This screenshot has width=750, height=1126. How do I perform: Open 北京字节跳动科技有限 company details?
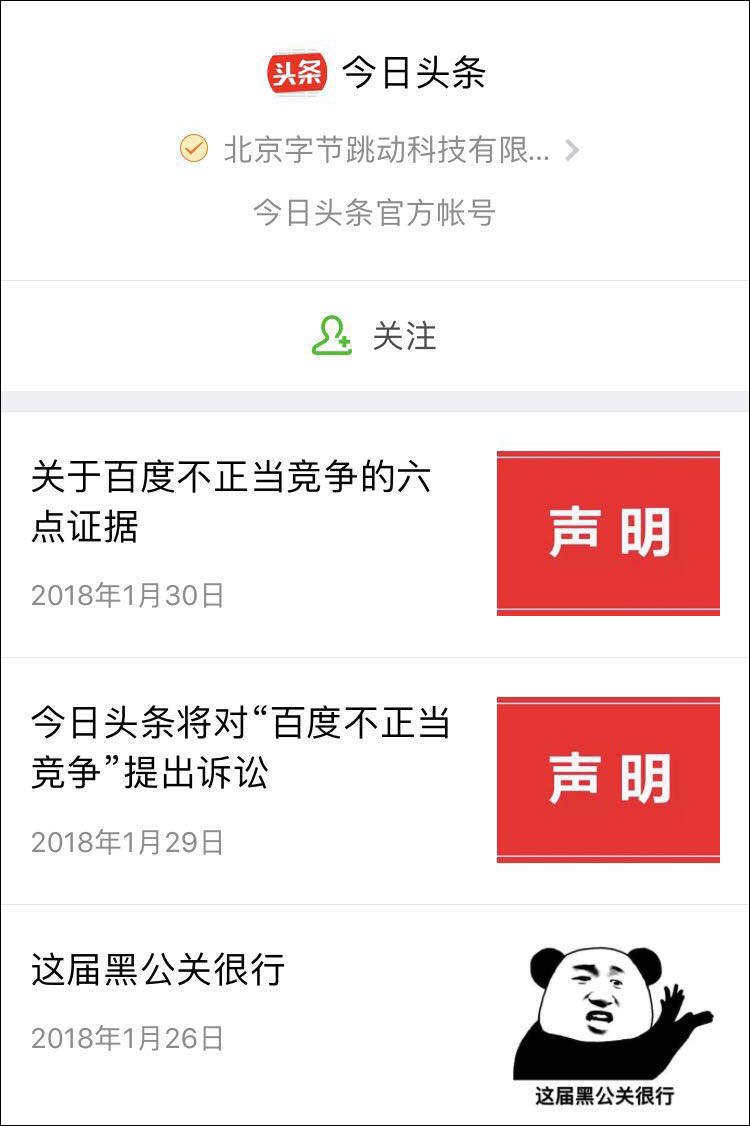pos(385,150)
